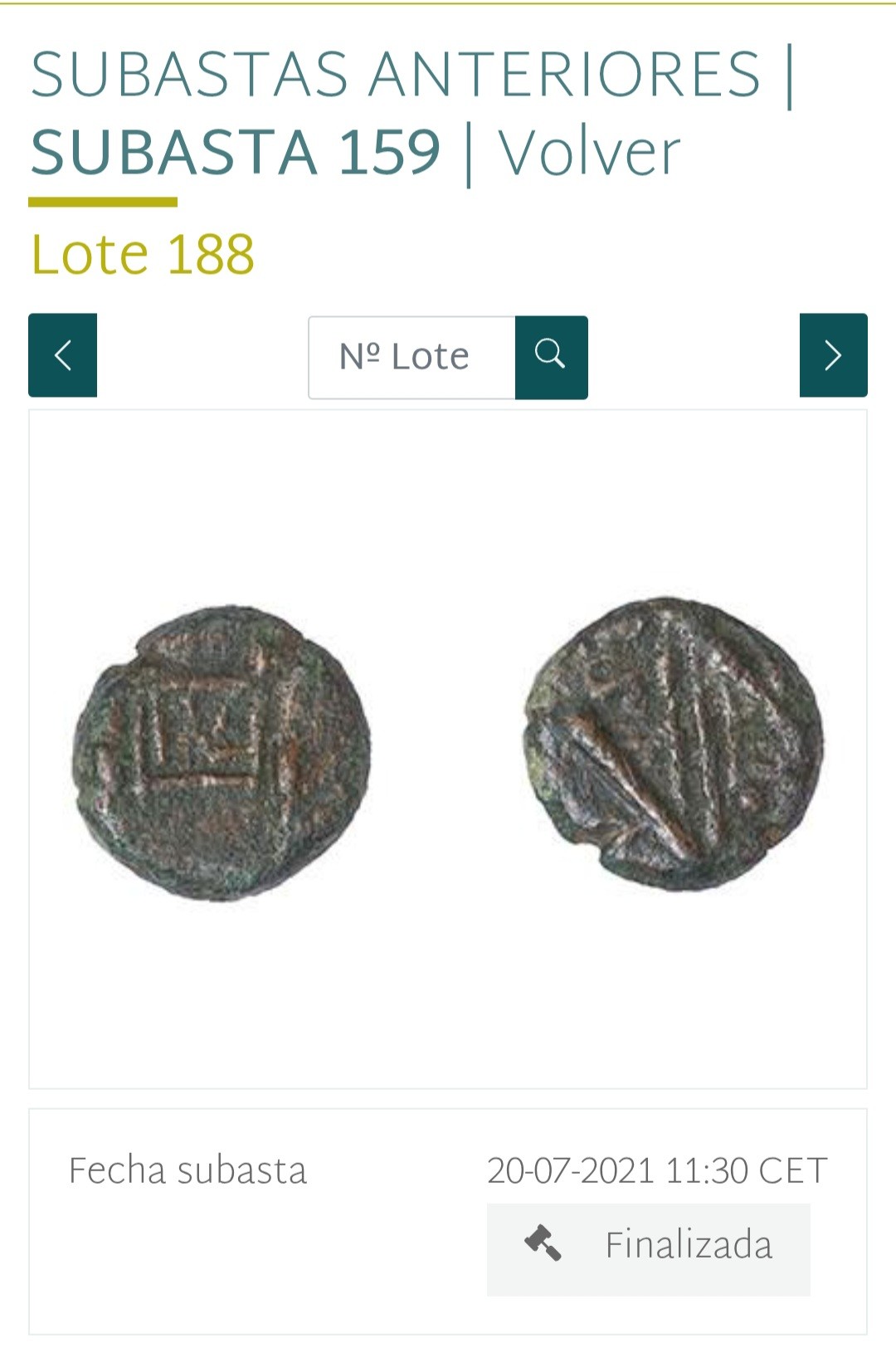
Task: Tap Volver to go back
Action: (589, 153)
